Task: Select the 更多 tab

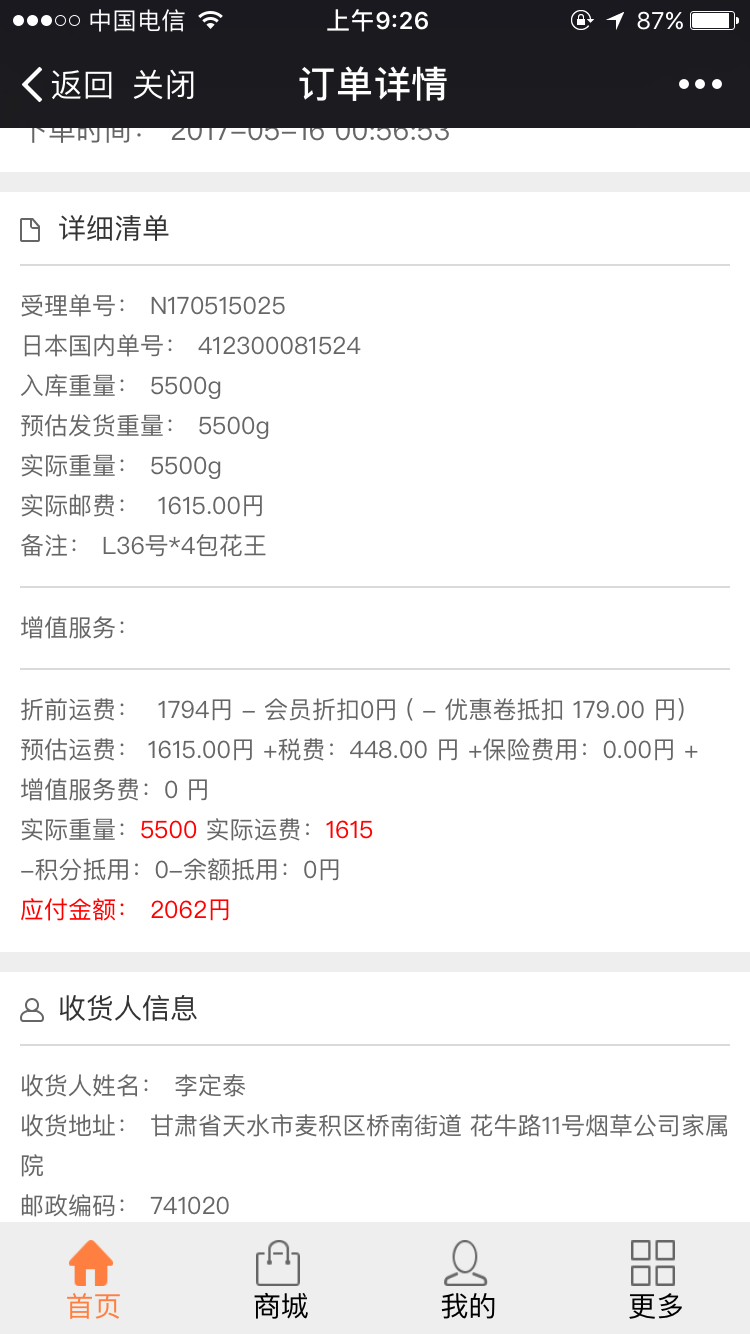Action: [x=655, y=1280]
